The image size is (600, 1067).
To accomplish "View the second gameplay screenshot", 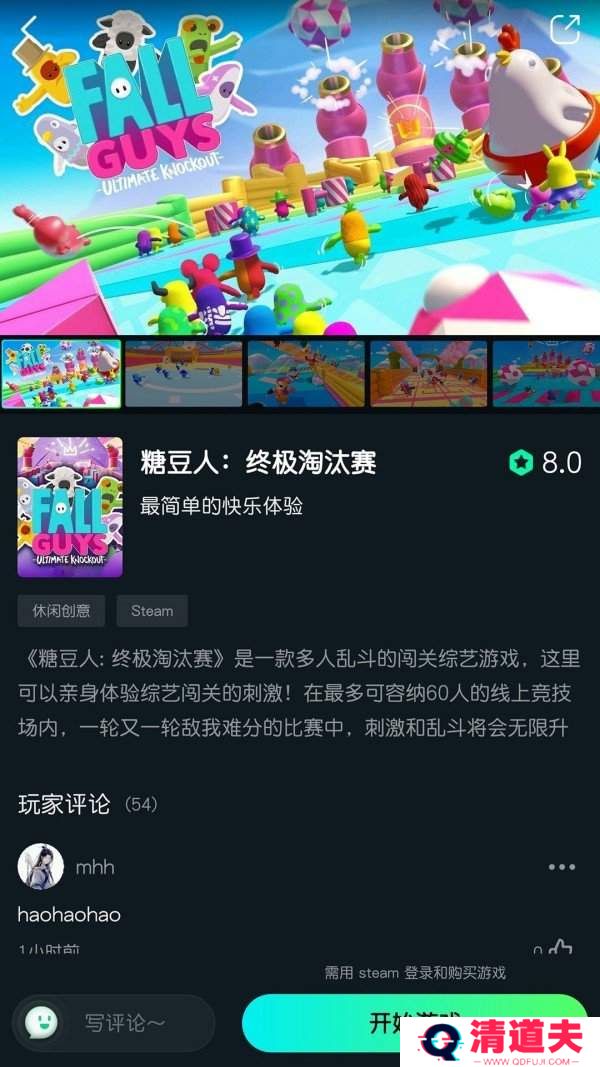I will 183,374.
